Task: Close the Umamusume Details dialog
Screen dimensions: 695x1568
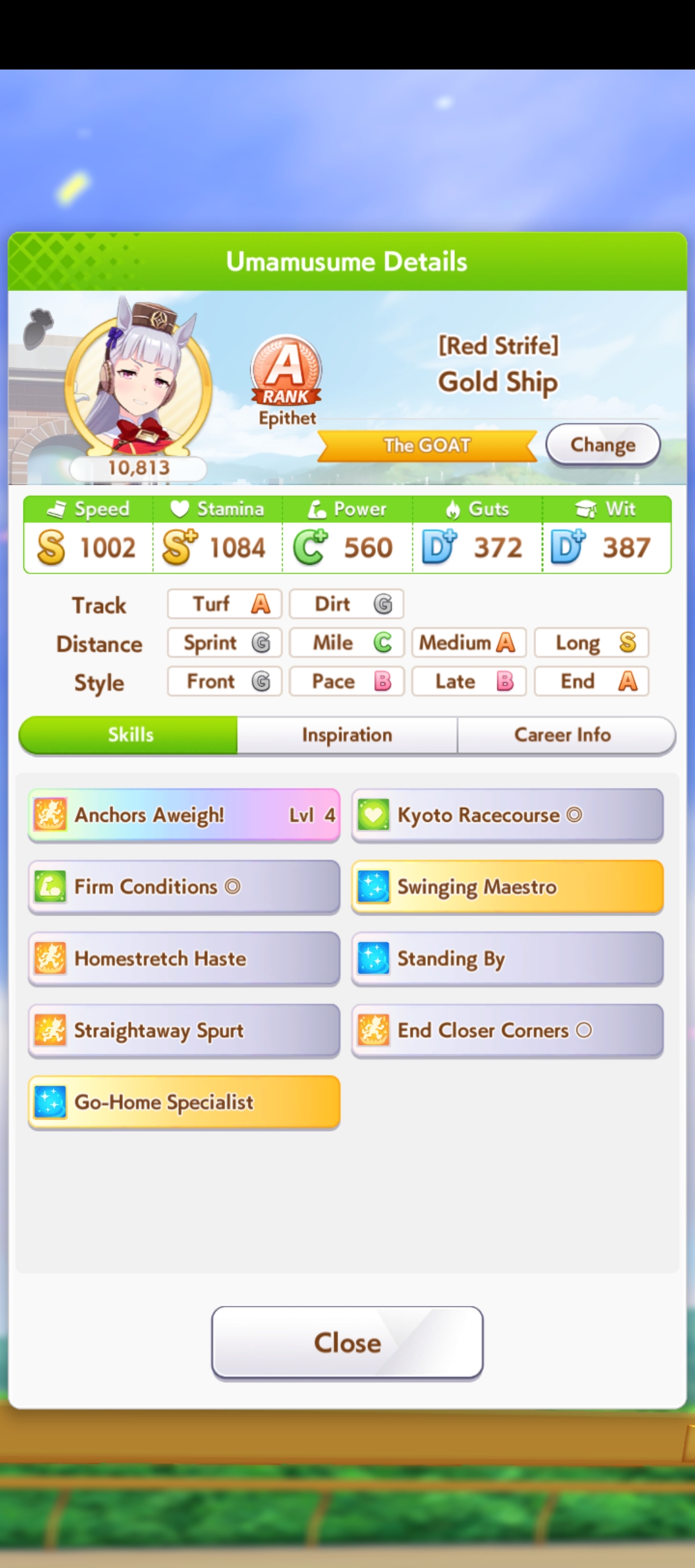Action: coord(347,1343)
